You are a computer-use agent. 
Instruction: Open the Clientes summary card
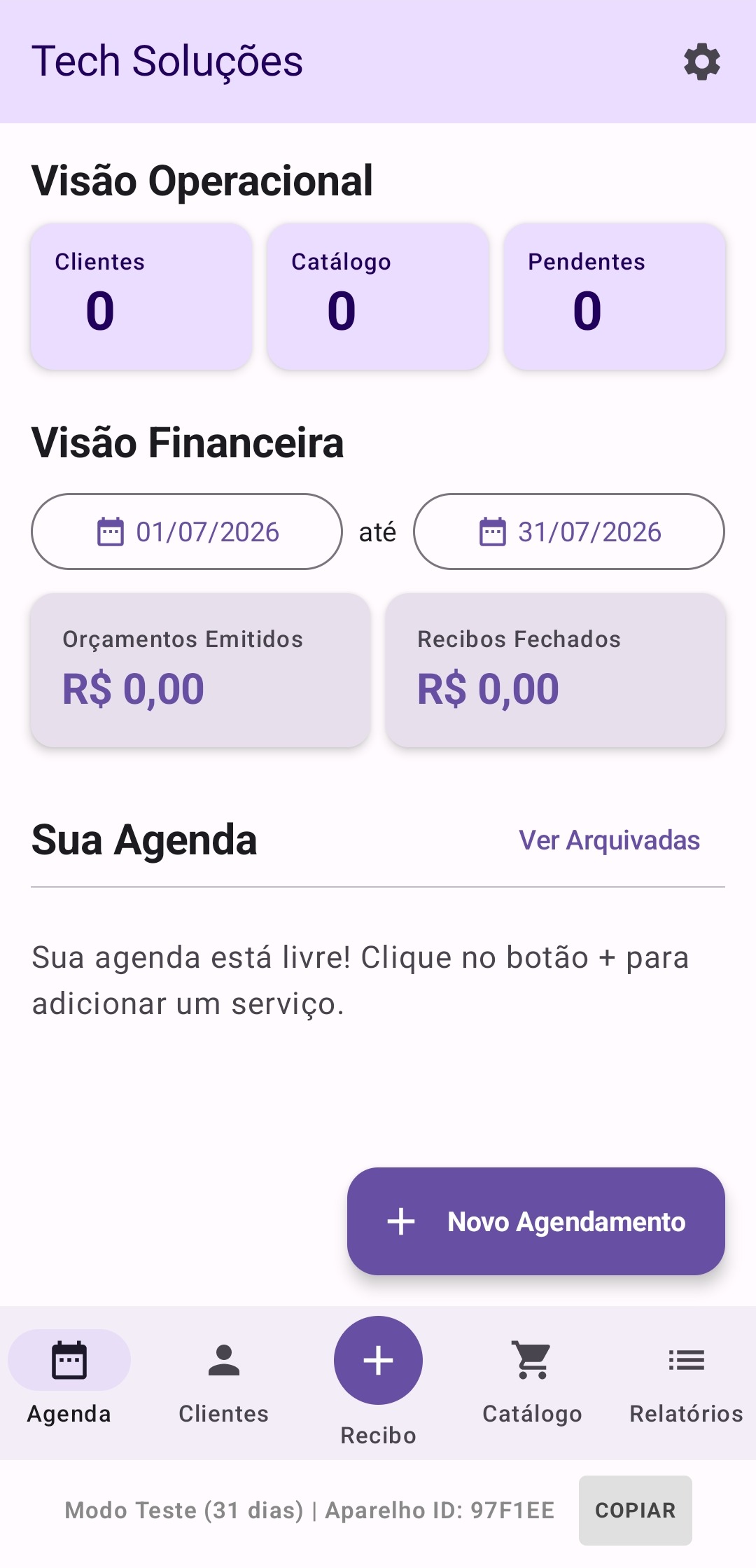click(x=141, y=296)
